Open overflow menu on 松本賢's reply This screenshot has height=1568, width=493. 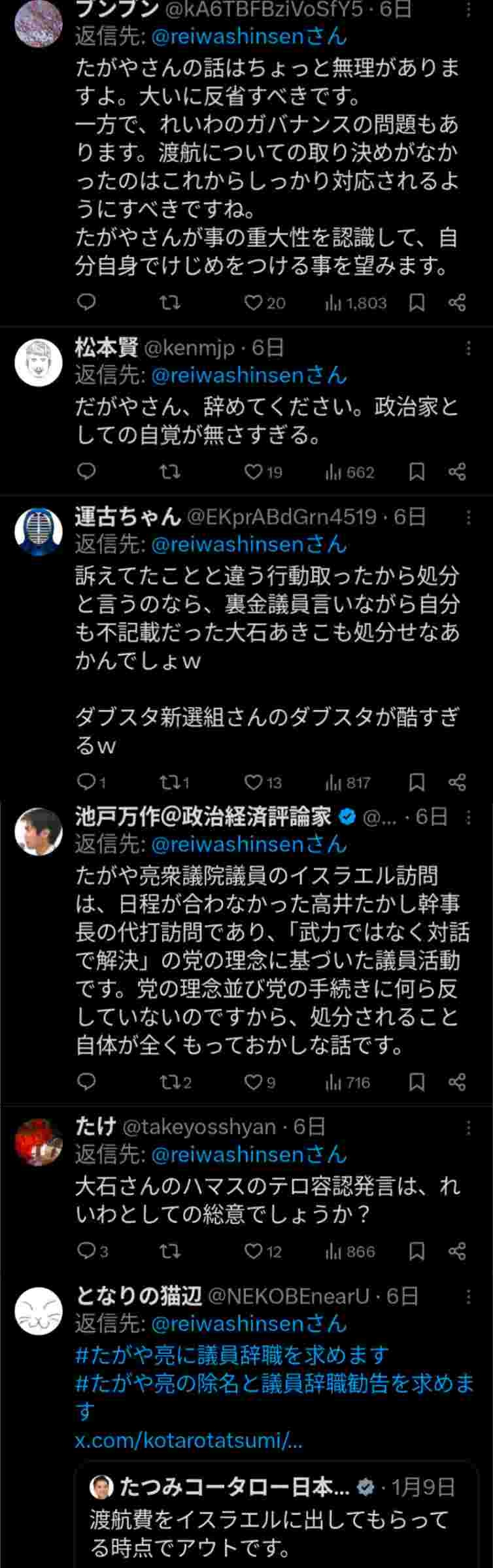click(x=468, y=348)
